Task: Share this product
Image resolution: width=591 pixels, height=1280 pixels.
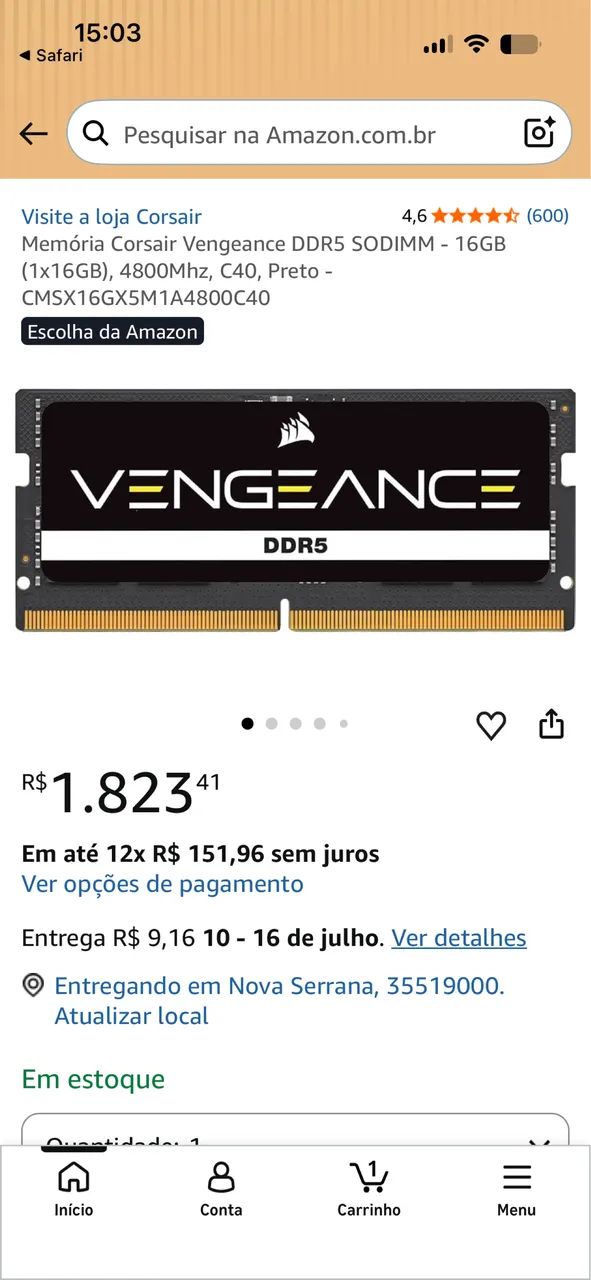Action: click(552, 724)
